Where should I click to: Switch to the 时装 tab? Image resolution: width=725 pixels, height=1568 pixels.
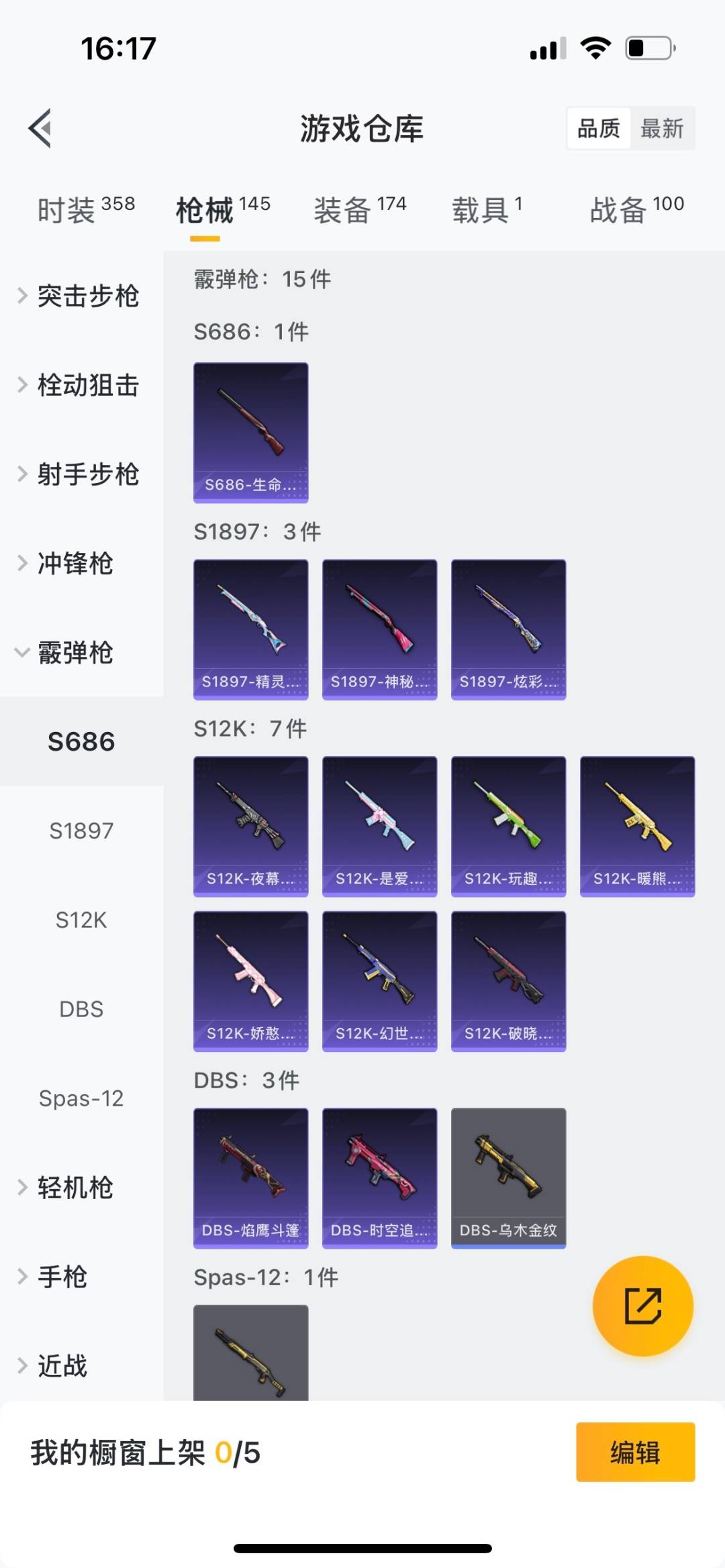coord(86,210)
